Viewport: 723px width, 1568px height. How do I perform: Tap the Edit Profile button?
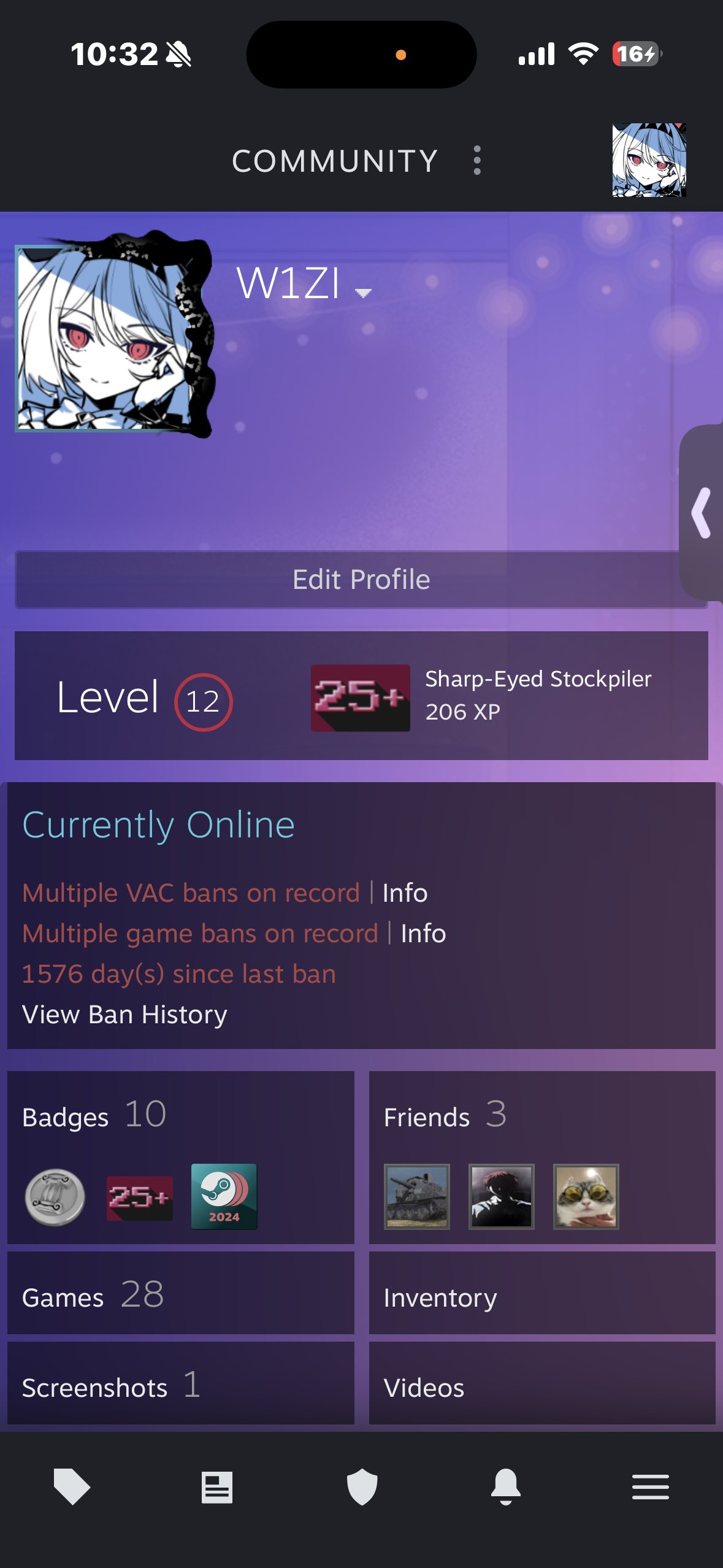(x=361, y=580)
